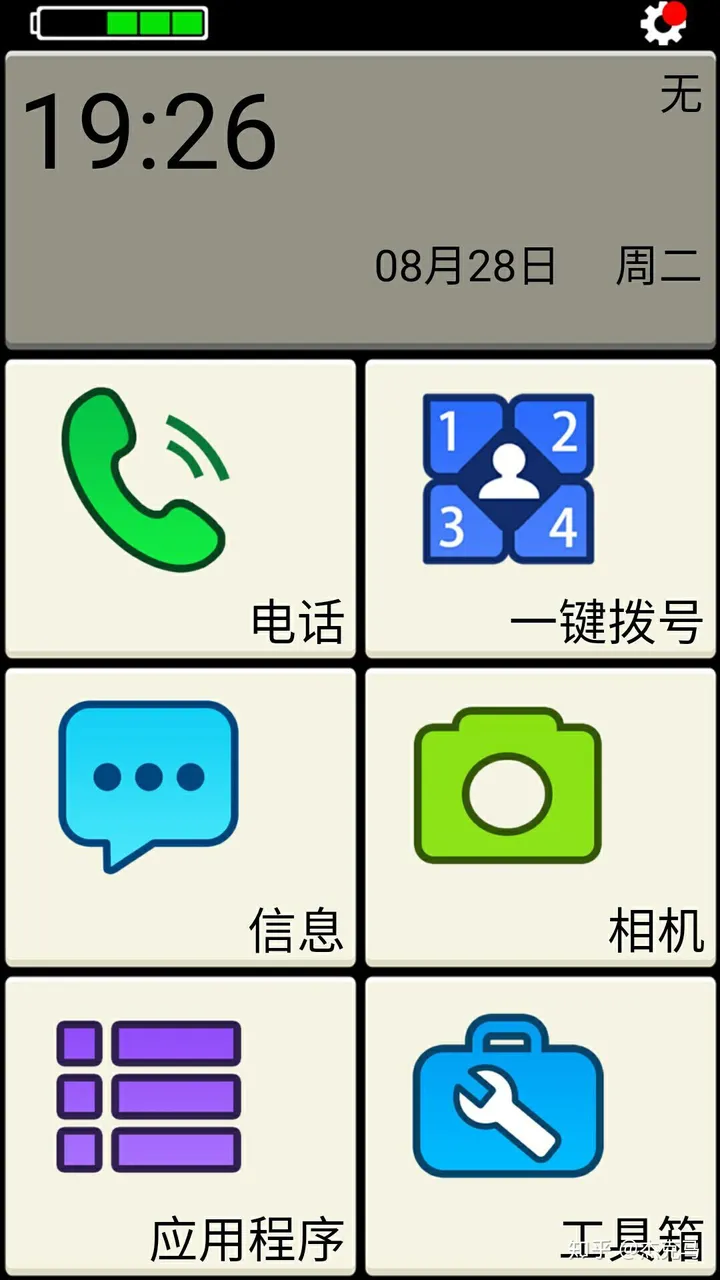Image resolution: width=720 pixels, height=1280 pixels.
Task: Open 一键拨号 speed dial
Action: coord(540,508)
